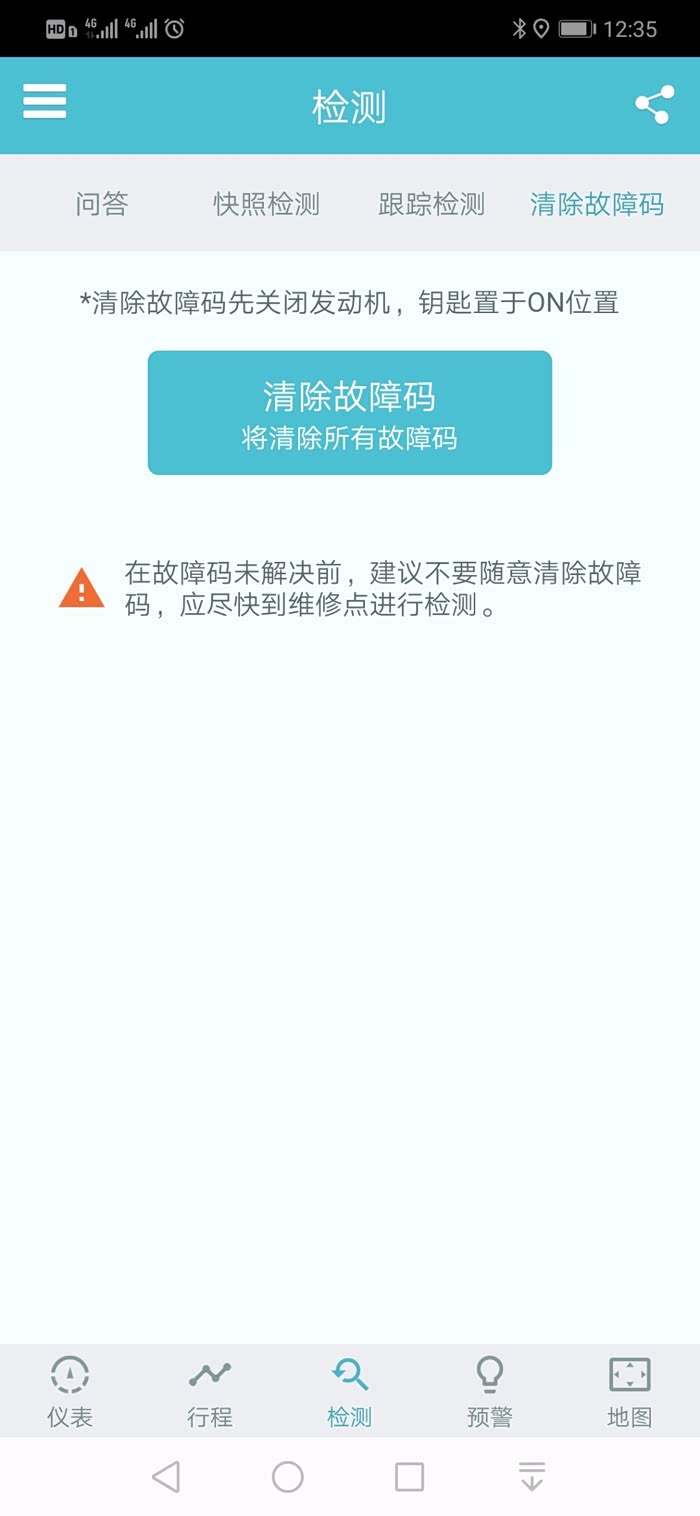This screenshot has height=1516, width=700.
Task: Open the hamburger drawer menu
Action: pos(45,102)
